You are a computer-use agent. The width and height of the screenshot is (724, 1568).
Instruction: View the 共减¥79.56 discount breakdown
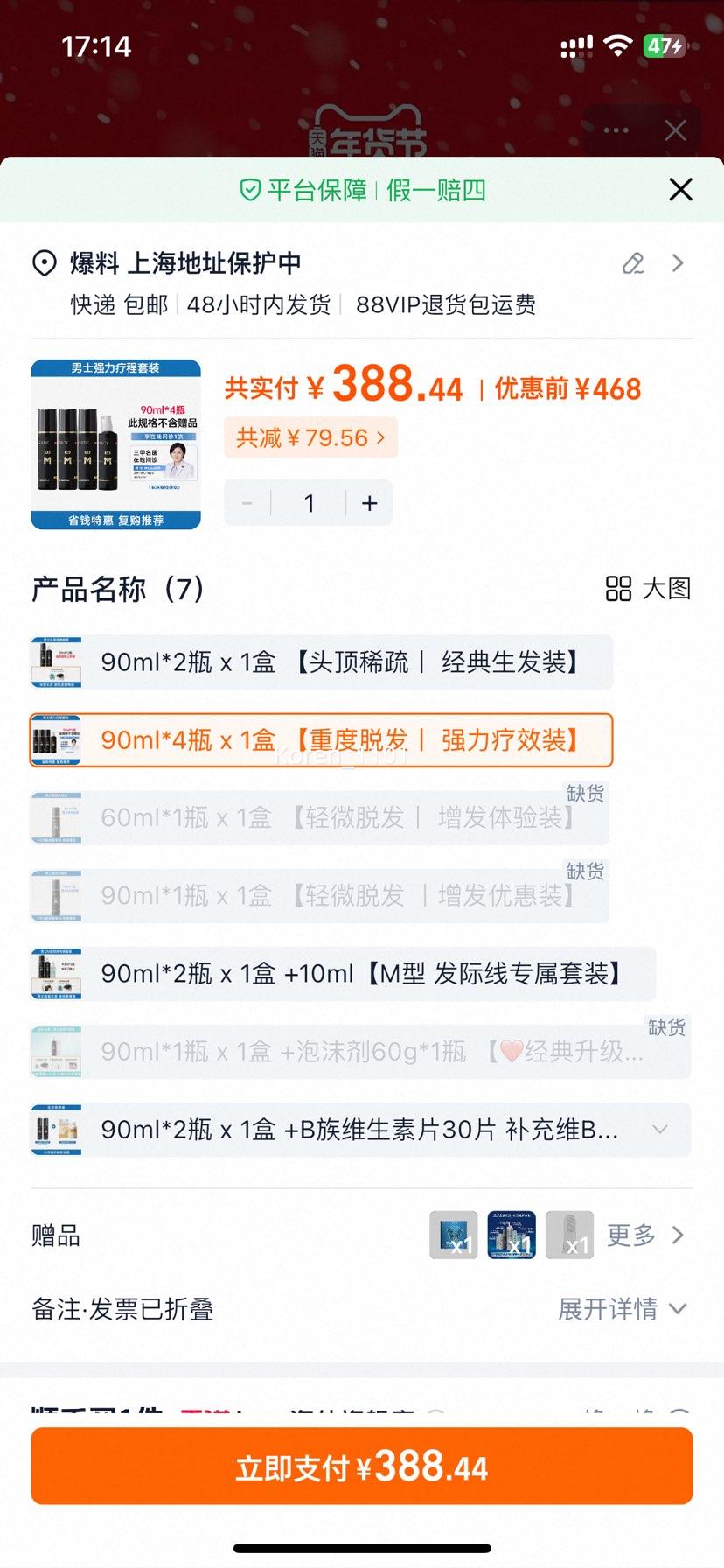(310, 437)
